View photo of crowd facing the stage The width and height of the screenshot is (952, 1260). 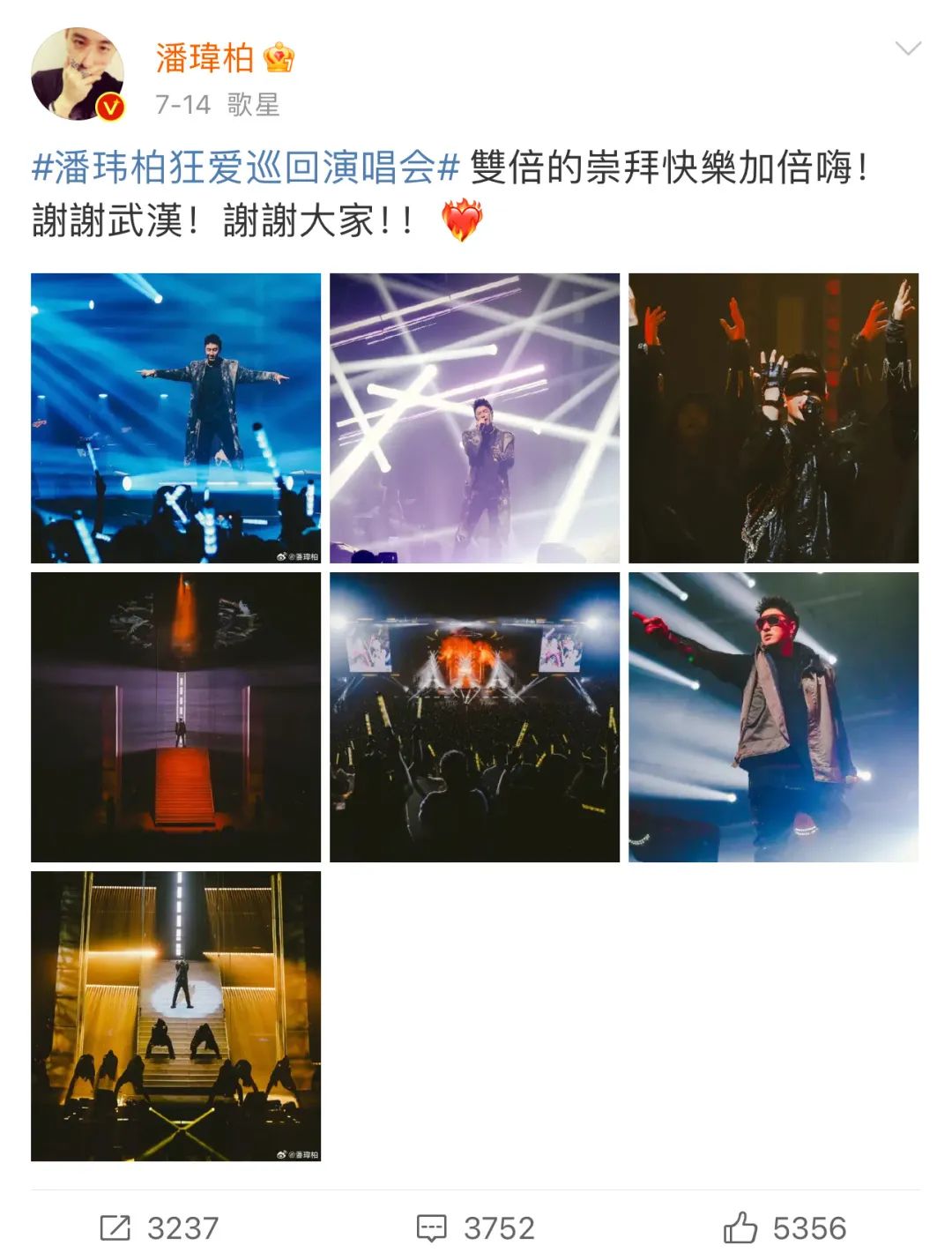474,717
